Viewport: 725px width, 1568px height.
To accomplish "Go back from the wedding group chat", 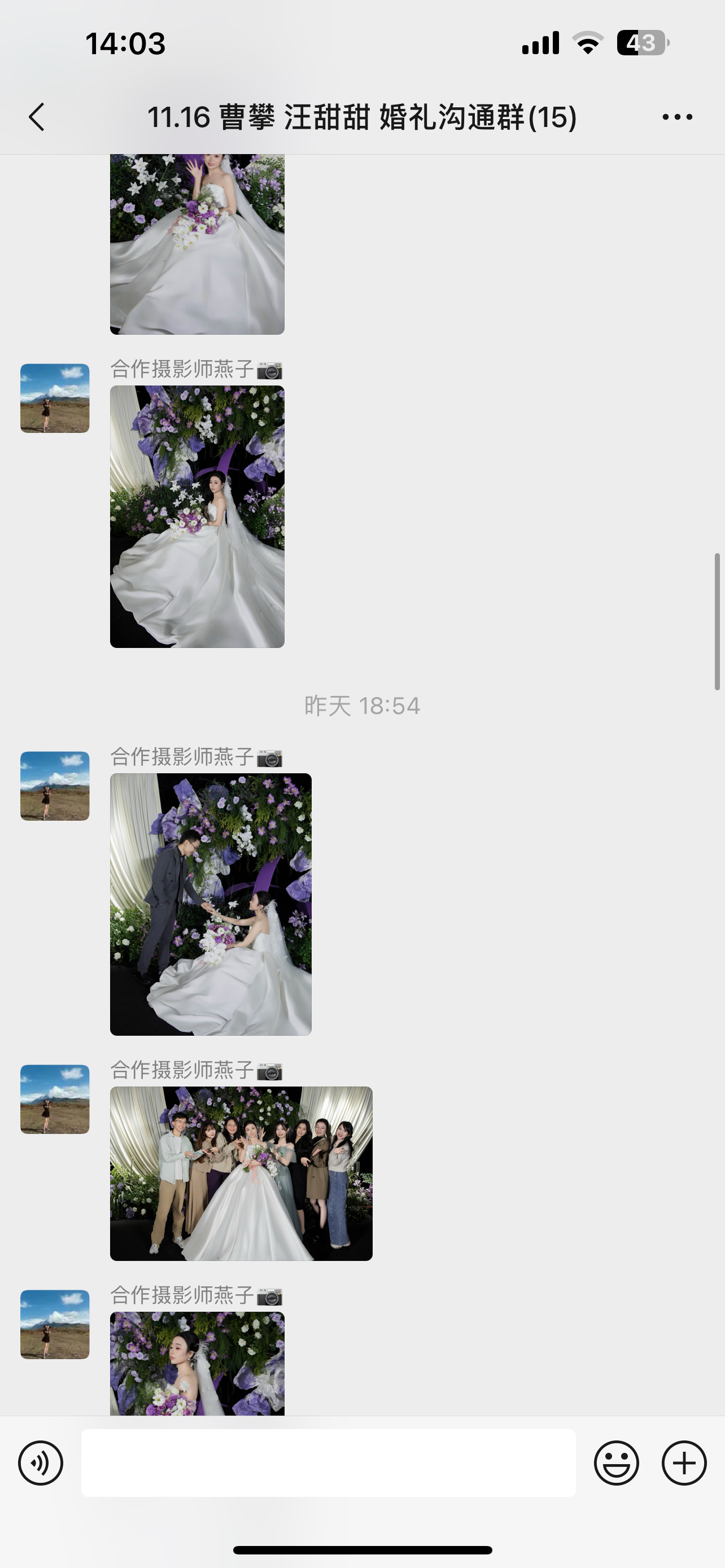I will [37, 116].
